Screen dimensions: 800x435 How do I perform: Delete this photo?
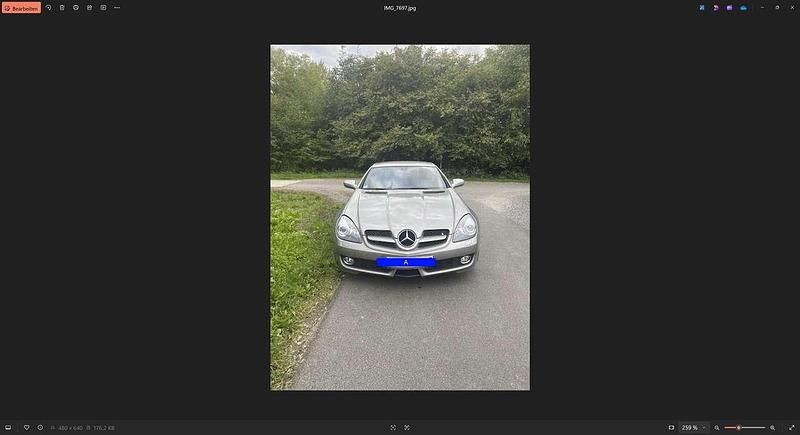click(62, 7)
